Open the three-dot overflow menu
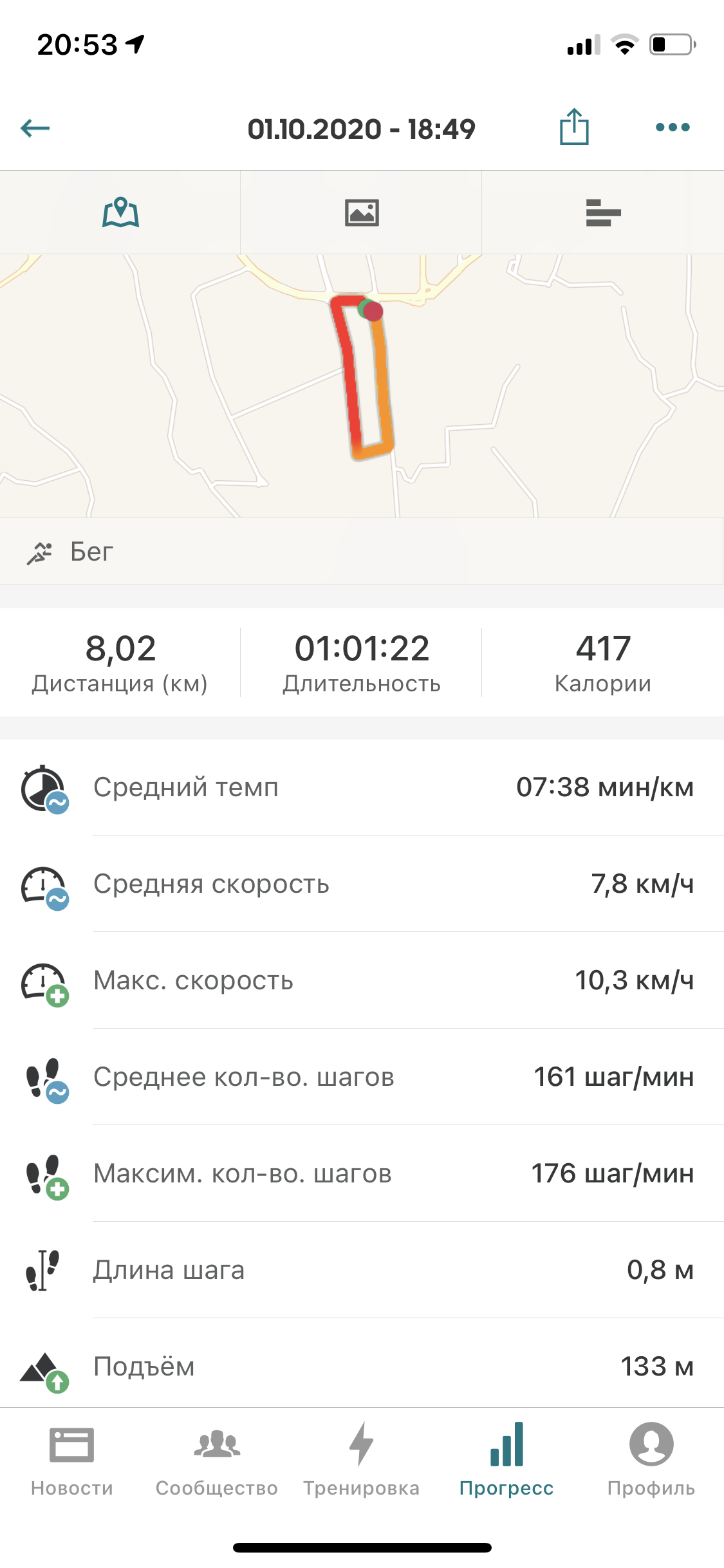The image size is (724, 1568). point(673,127)
